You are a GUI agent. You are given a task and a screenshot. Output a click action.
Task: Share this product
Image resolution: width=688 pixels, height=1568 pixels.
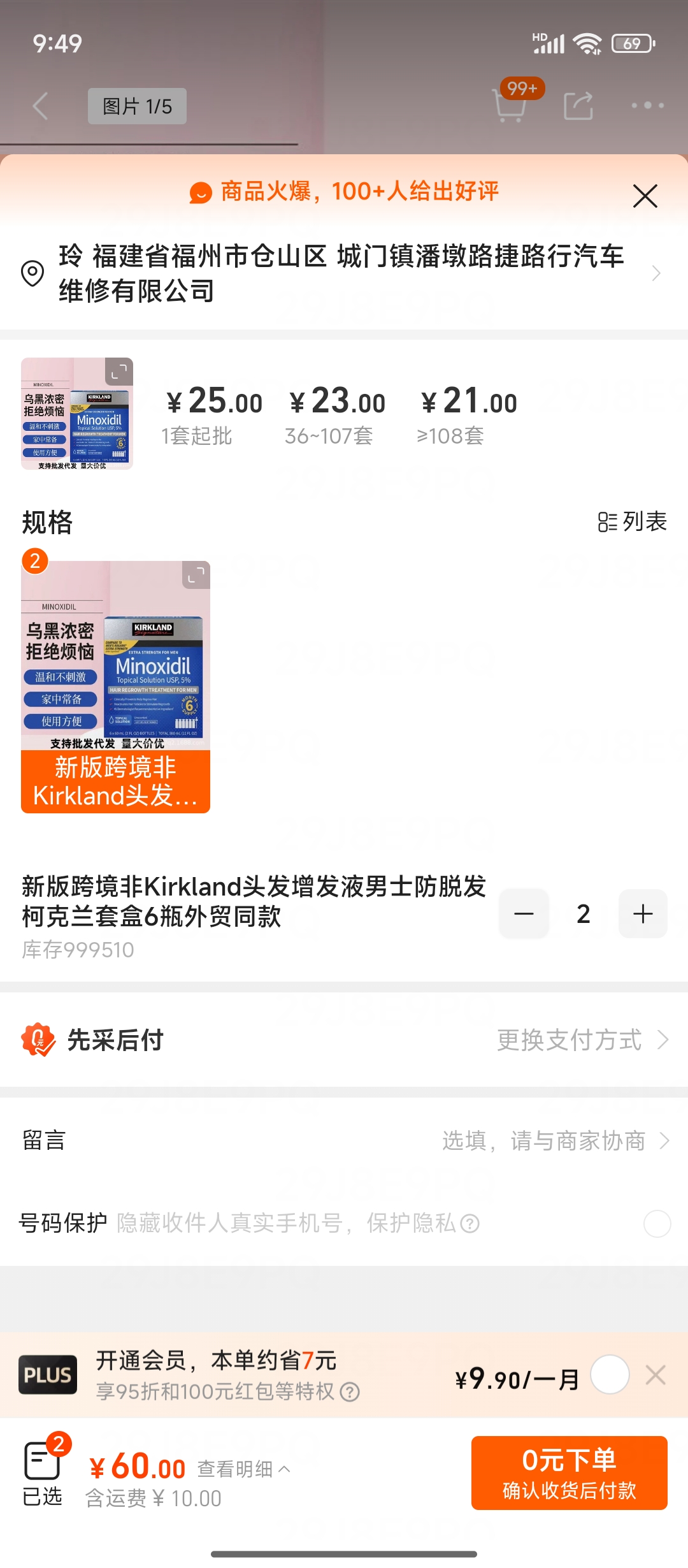[578, 106]
